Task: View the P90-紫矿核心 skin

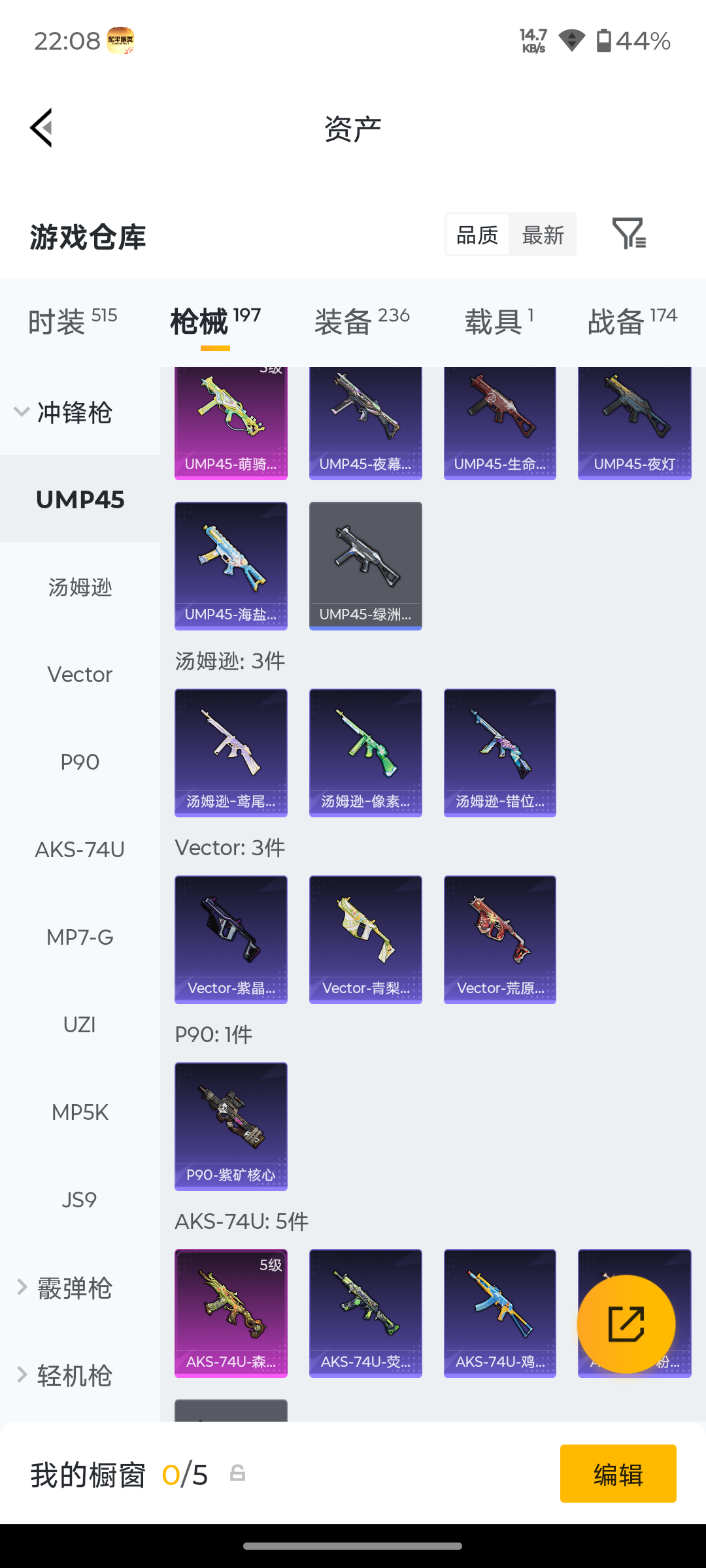Action: click(231, 1126)
